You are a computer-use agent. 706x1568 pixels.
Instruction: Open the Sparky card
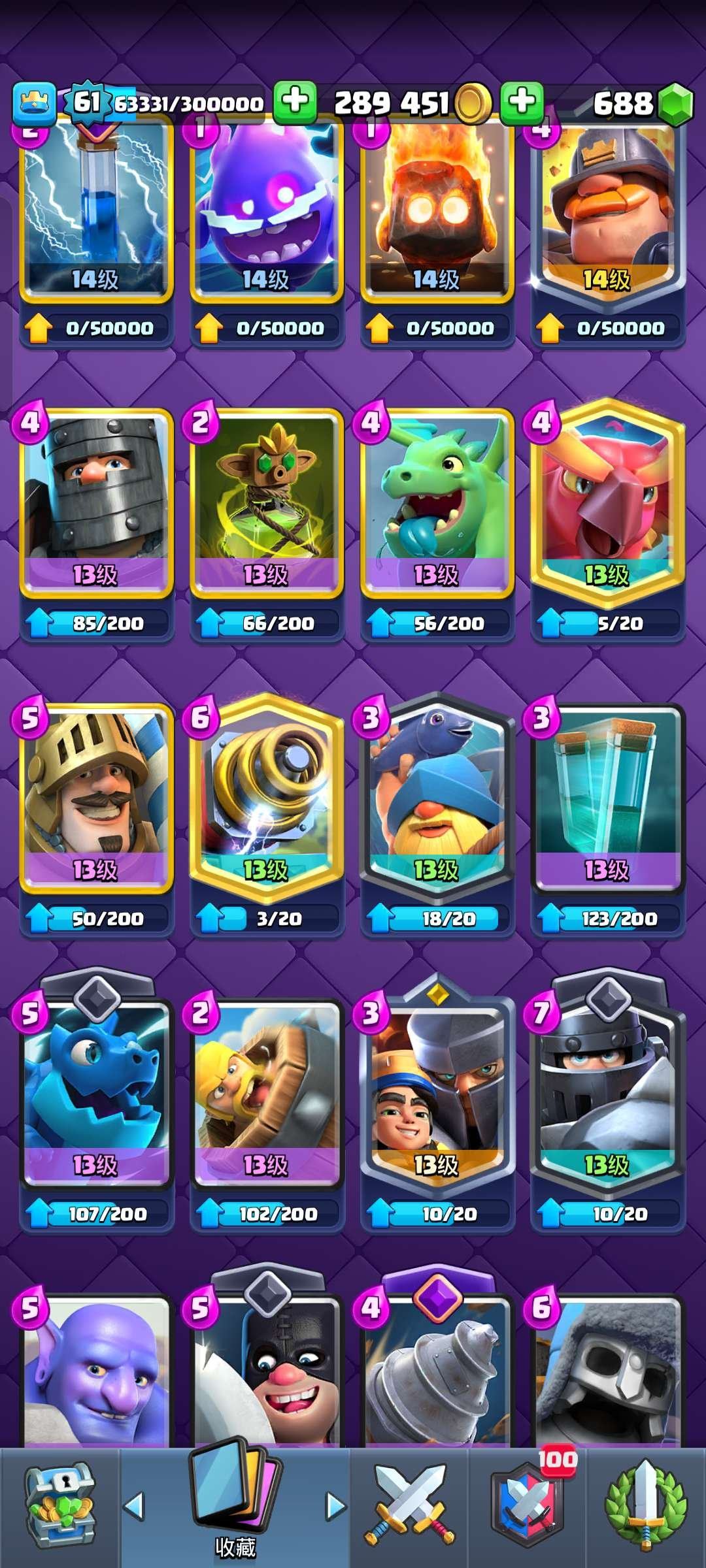coord(266,797)
